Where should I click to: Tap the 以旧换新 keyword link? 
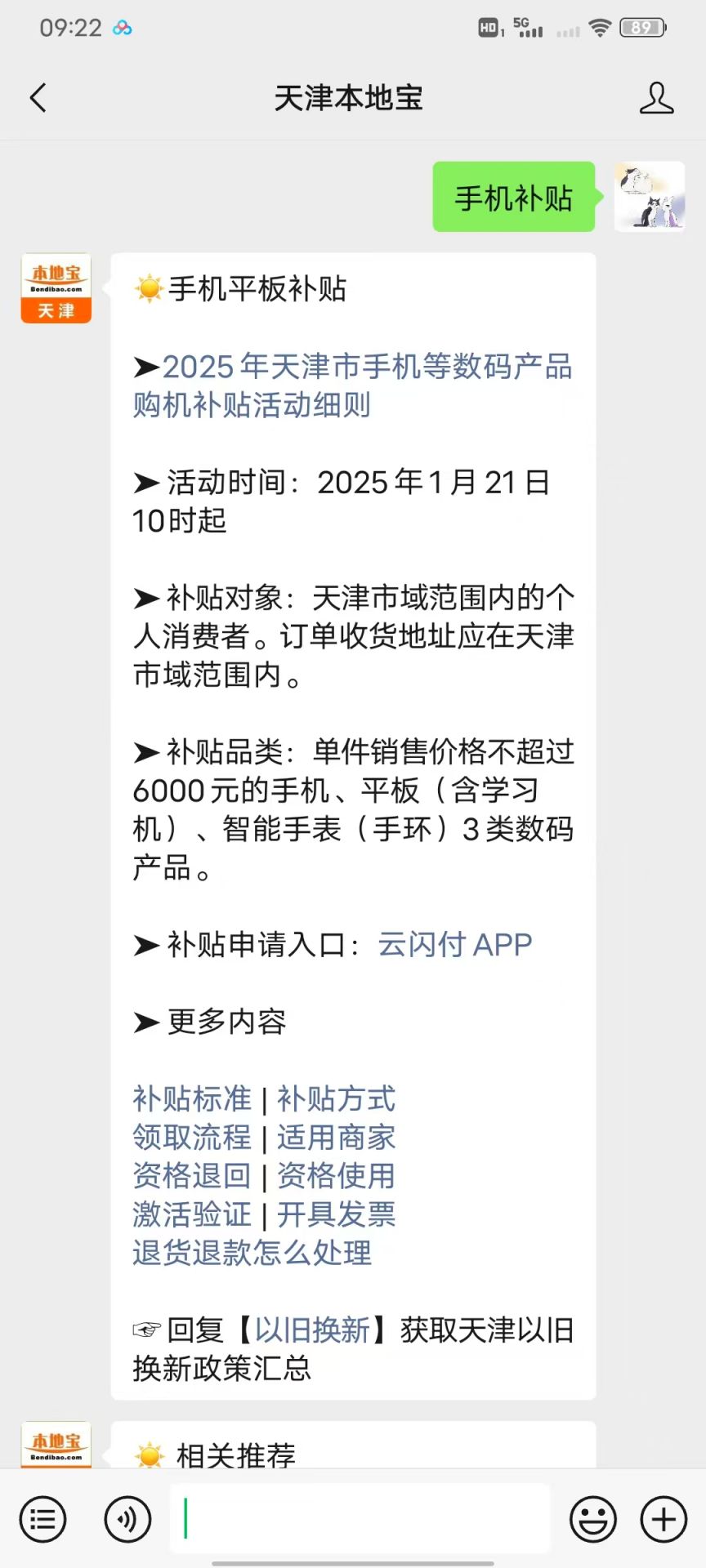point(312,1330)
